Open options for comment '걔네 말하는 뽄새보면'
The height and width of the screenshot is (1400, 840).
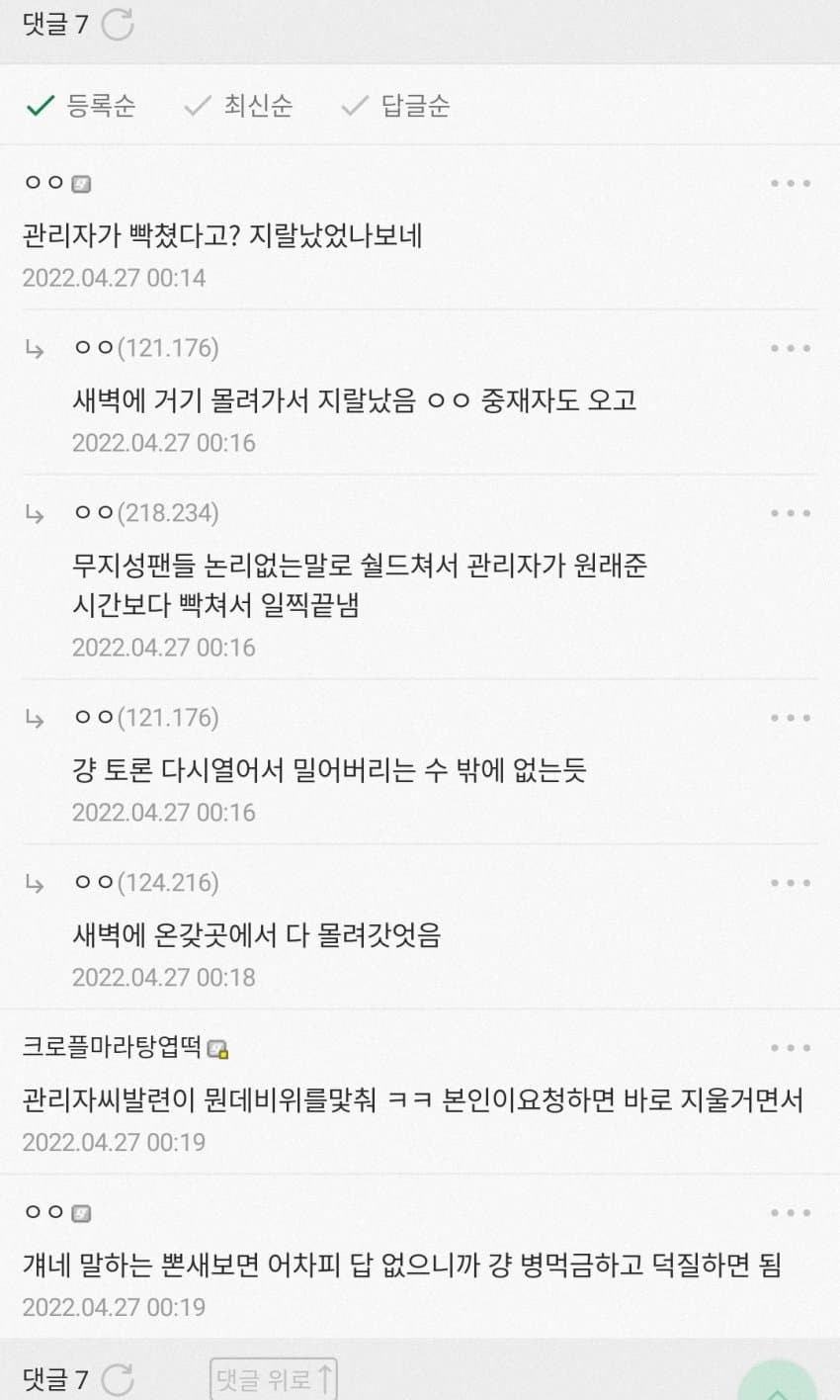point(791,1213)
